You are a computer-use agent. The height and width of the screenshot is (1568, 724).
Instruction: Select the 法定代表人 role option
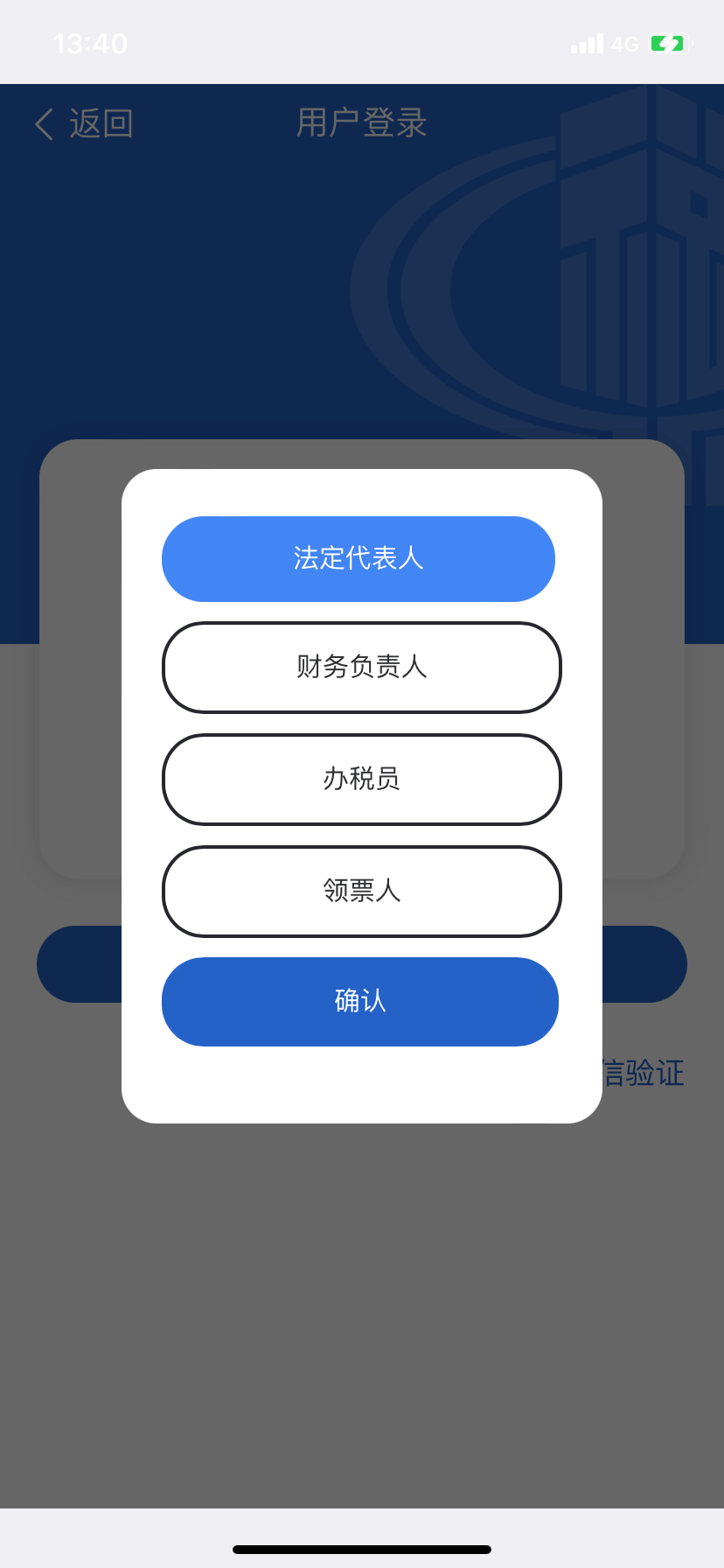(359, 559)
